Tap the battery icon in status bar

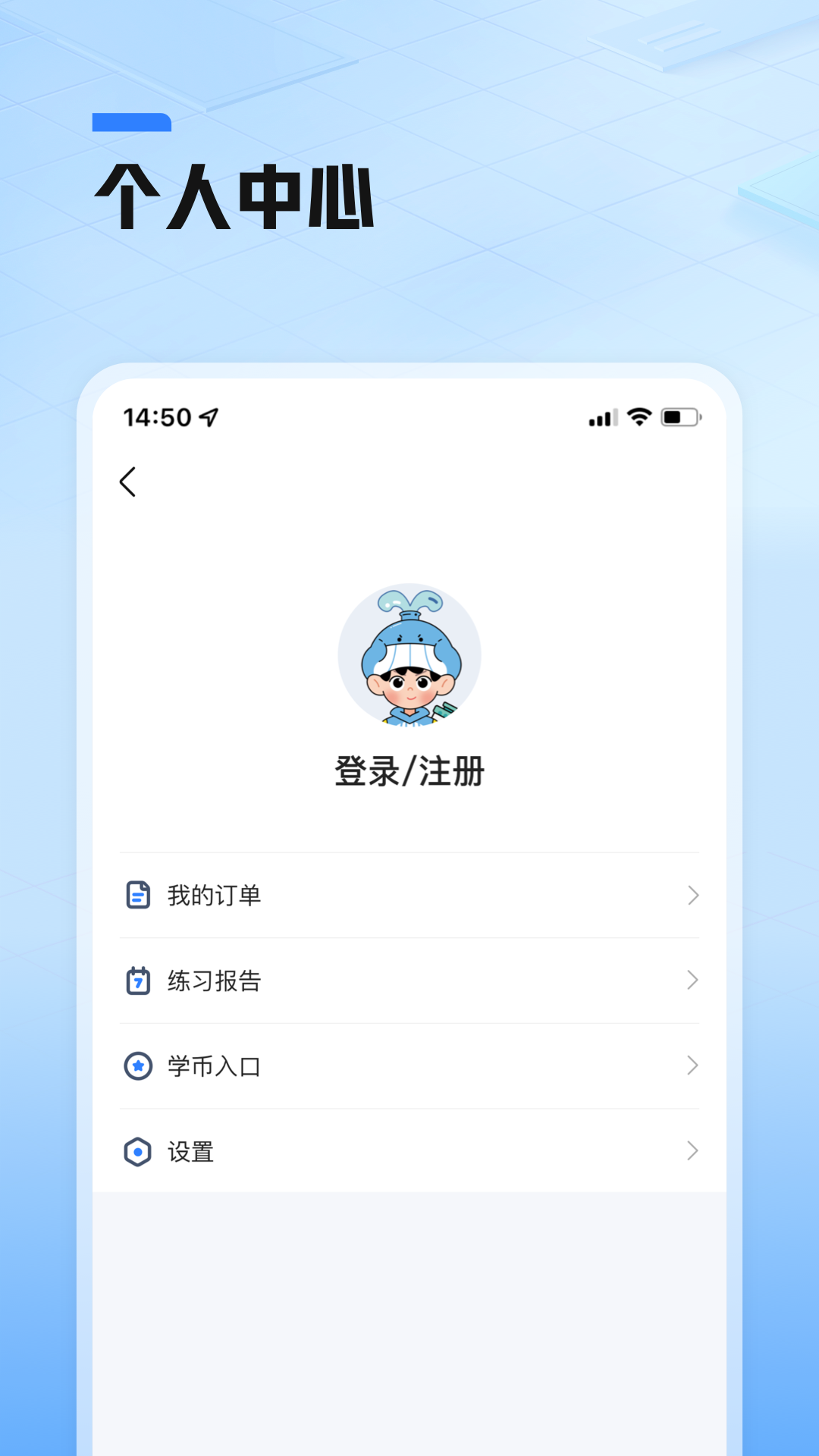(x=680, y=416)
